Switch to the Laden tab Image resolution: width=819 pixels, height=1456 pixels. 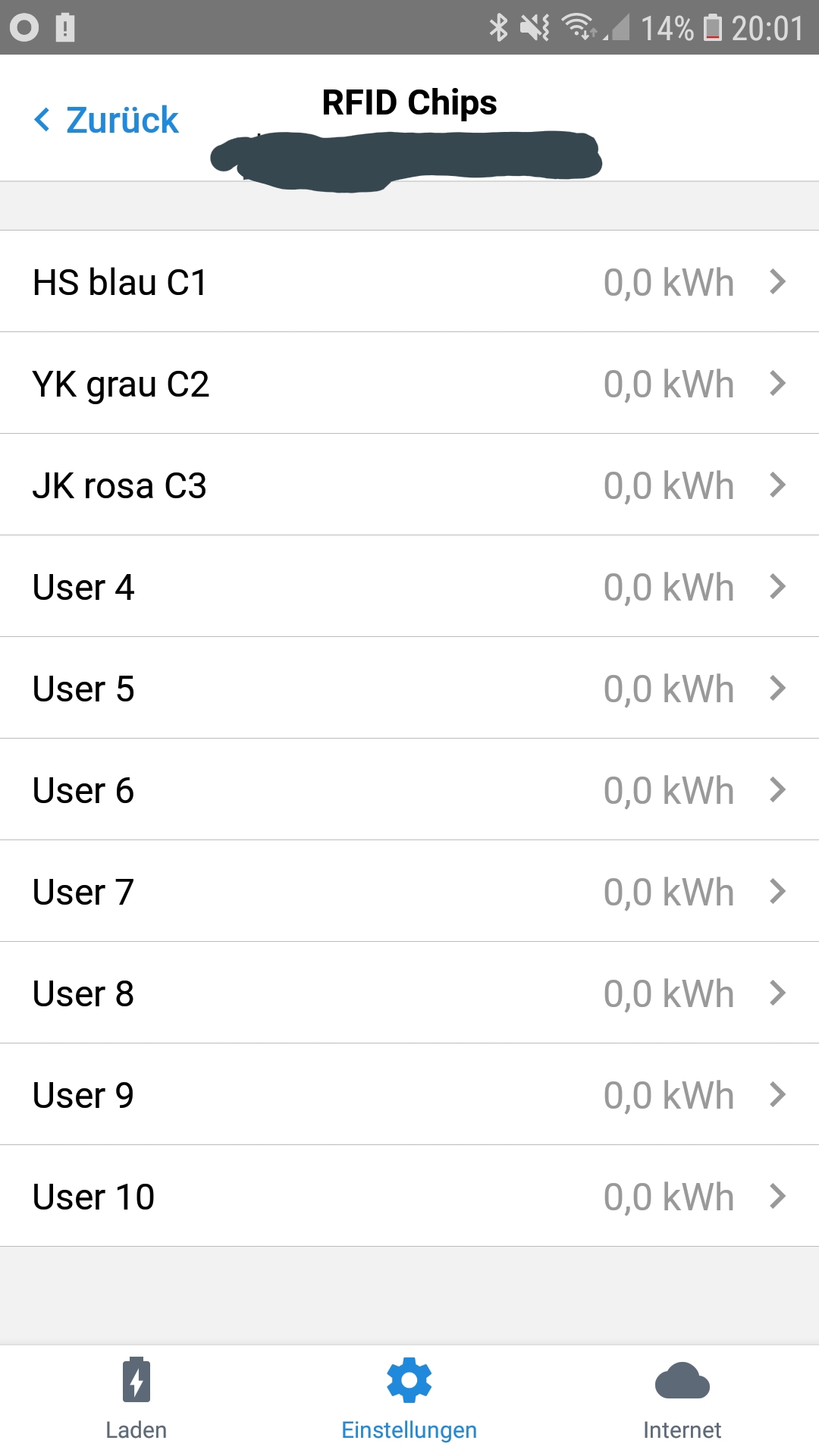click(136, 1399)
